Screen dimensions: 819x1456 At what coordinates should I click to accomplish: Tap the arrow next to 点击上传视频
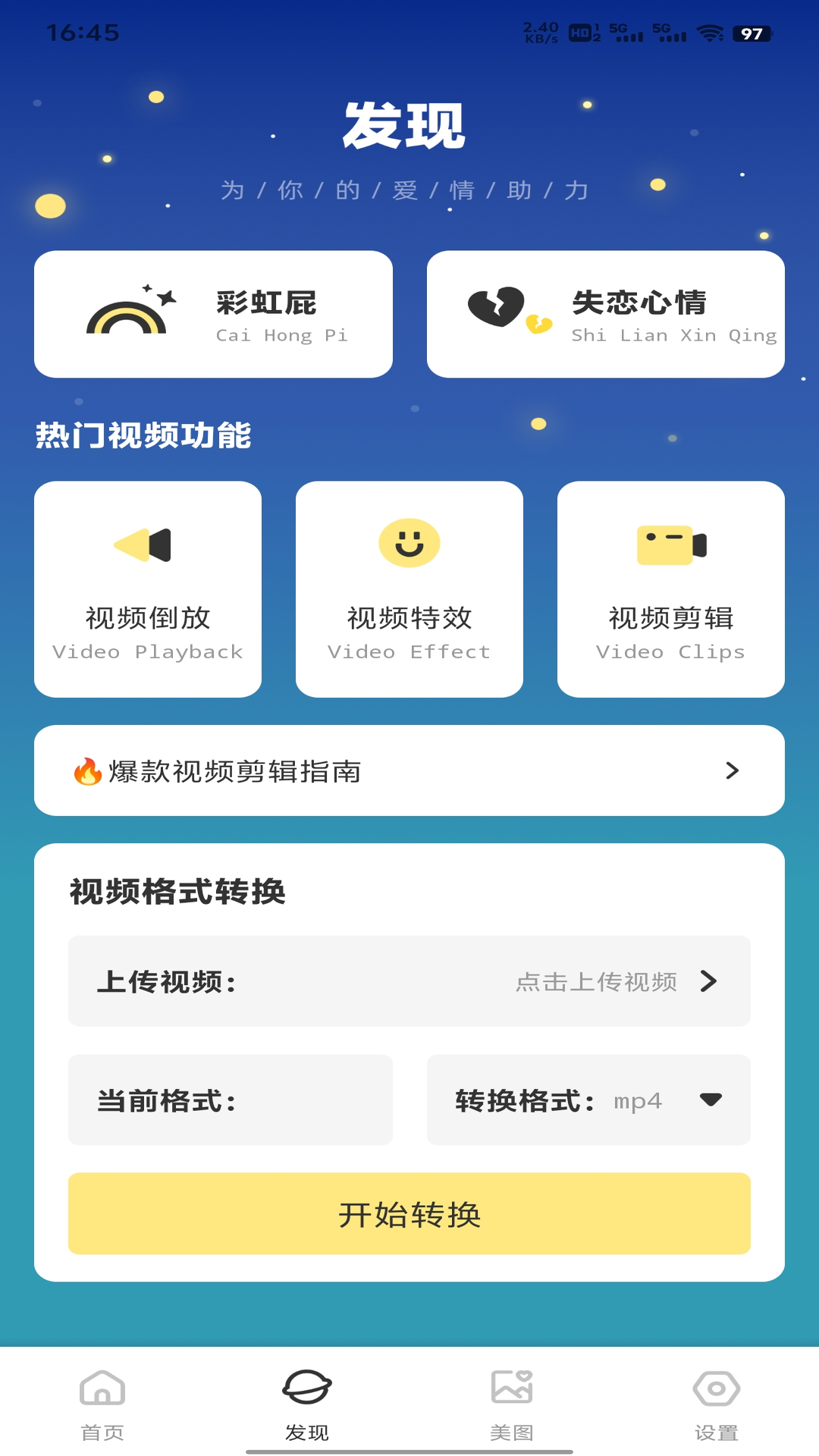click(709, 981)
